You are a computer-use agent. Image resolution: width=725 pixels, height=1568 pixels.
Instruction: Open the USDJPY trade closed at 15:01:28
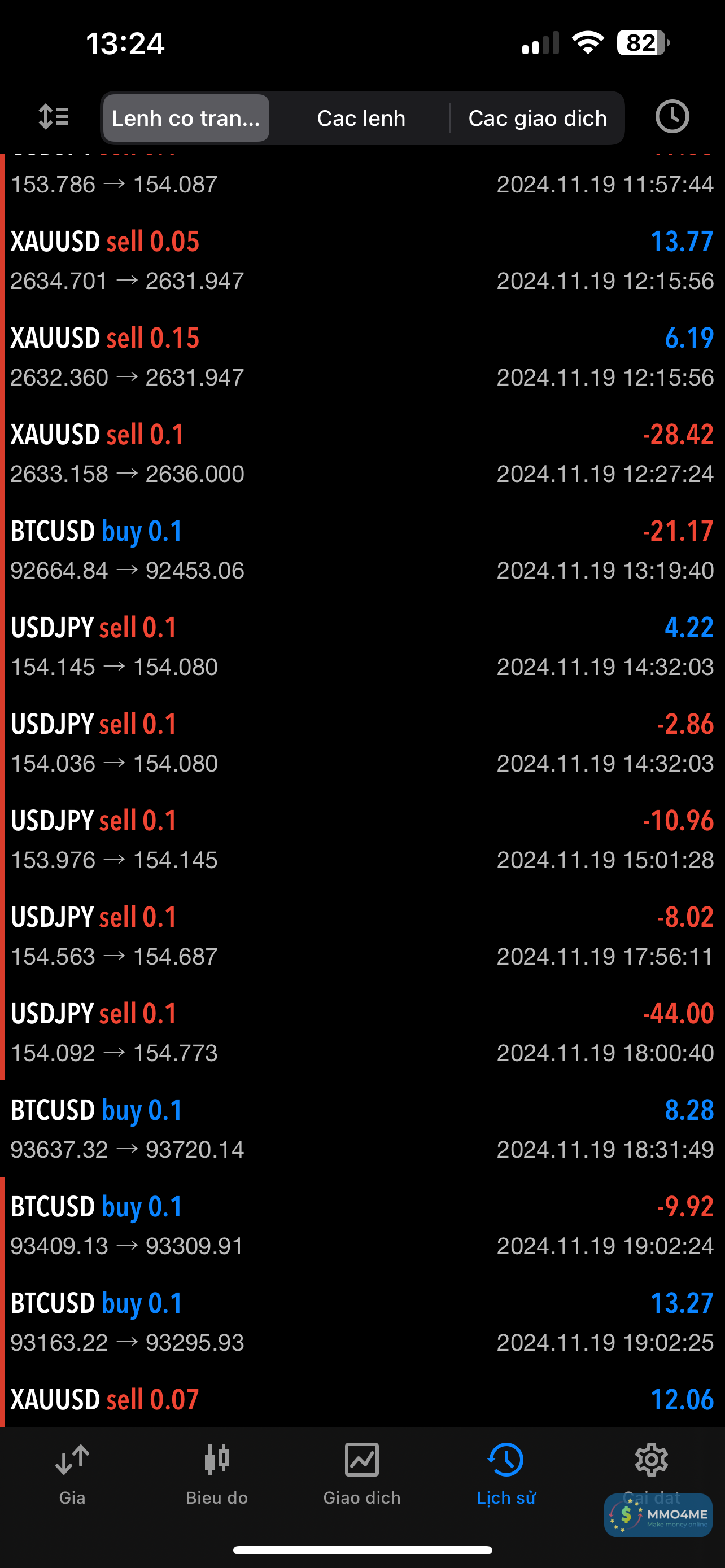(x=362, y=840)
